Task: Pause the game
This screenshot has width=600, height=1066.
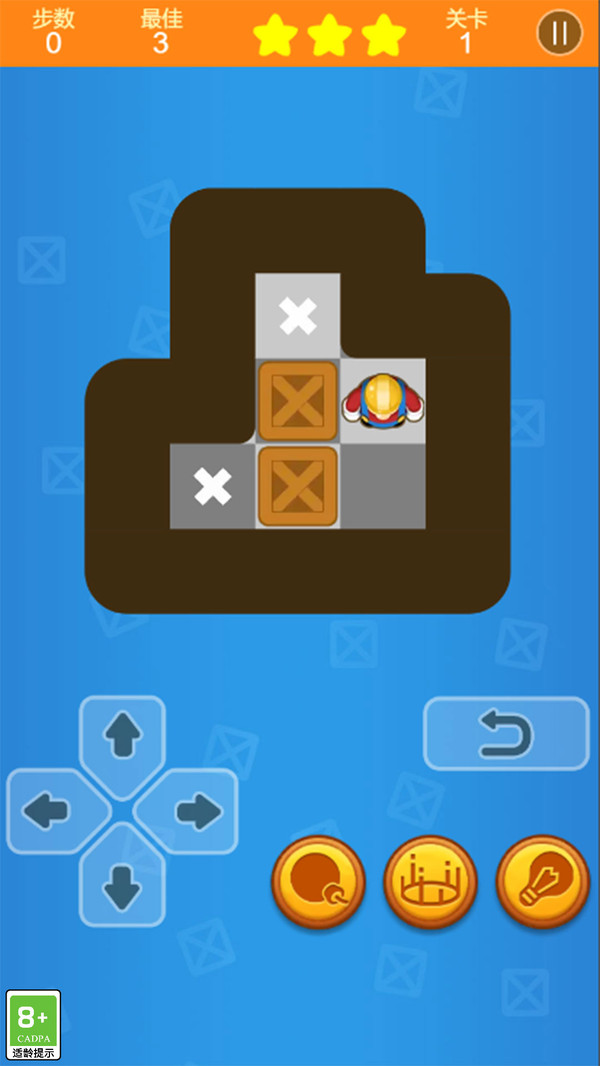Action: (559, 33)
